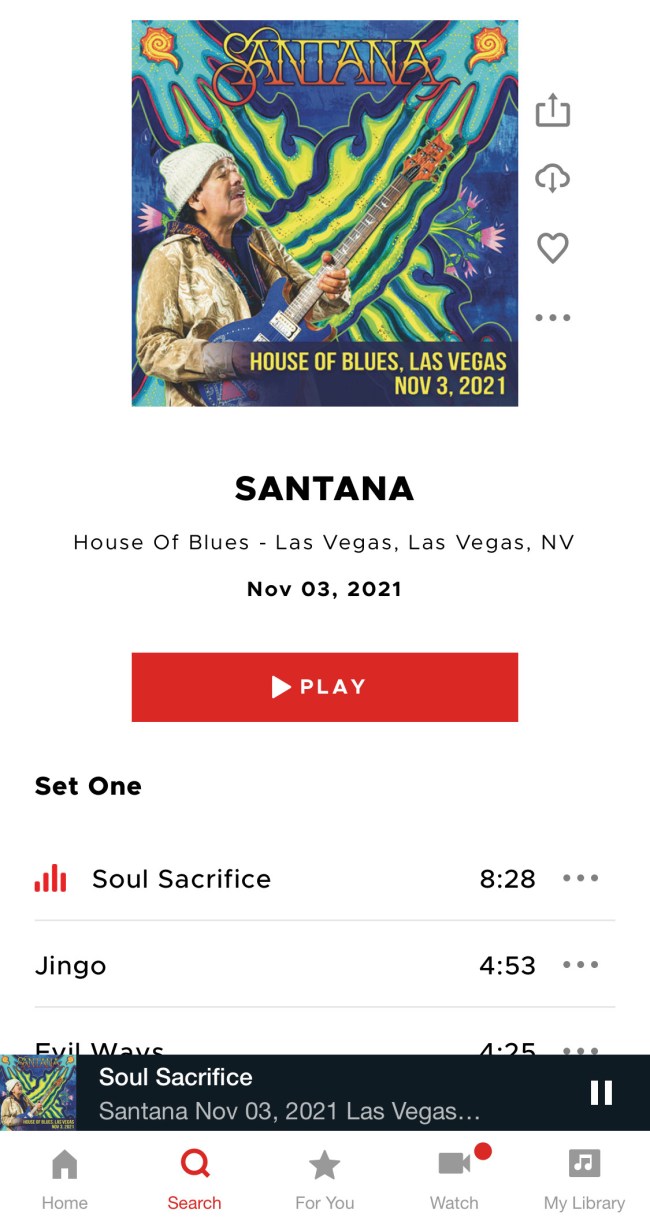Share this Santana concert

552,110
